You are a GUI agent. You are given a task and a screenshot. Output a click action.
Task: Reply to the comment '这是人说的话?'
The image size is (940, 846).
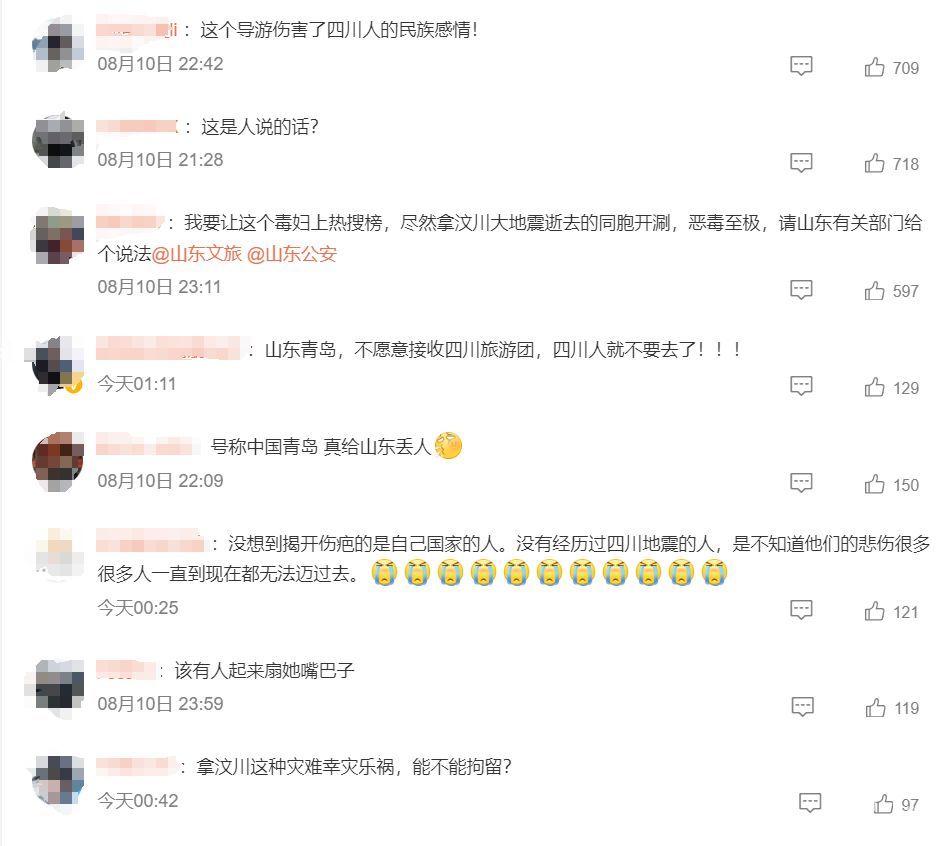[x=801, y=163]
